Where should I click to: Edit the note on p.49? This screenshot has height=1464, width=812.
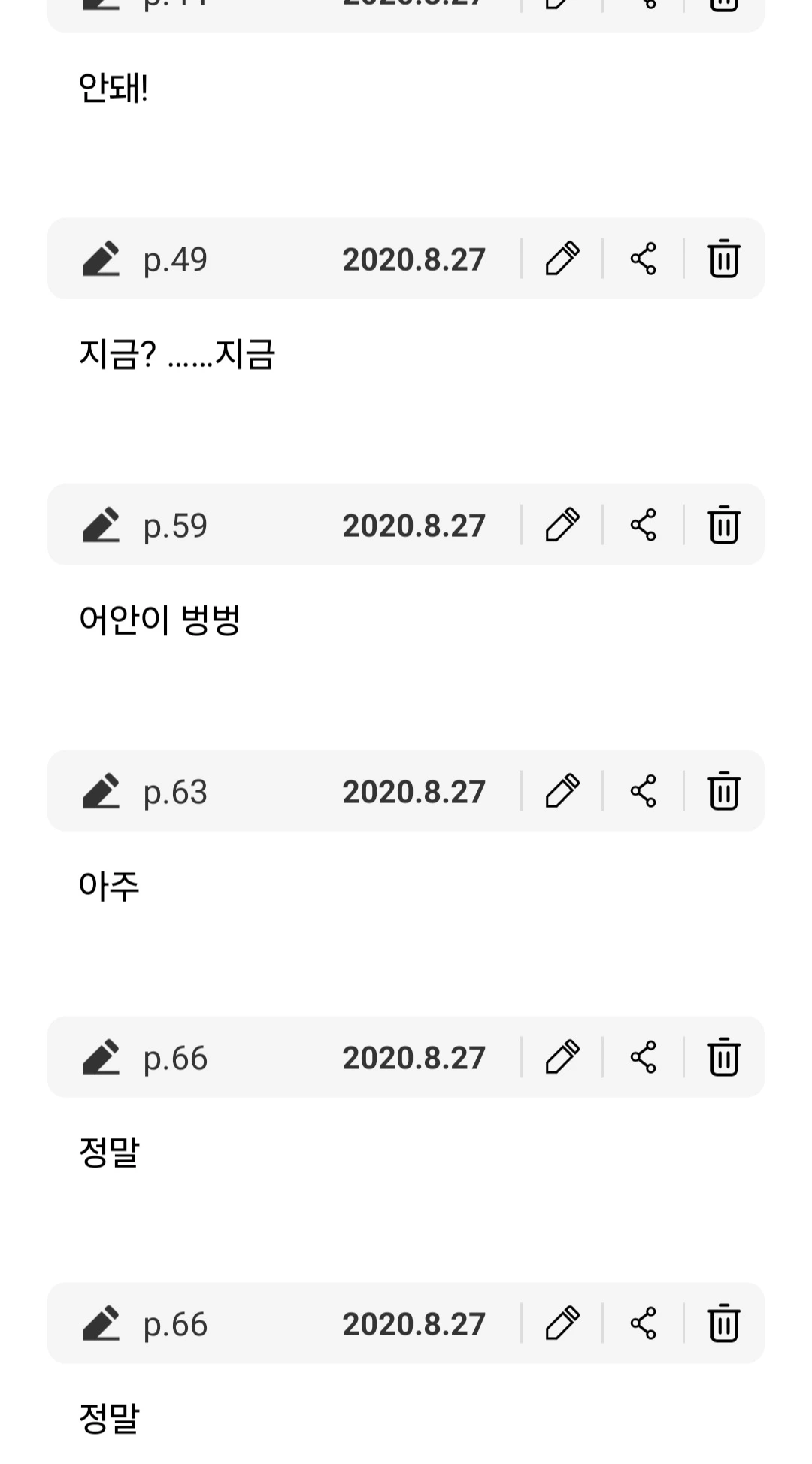pos(562,259)
